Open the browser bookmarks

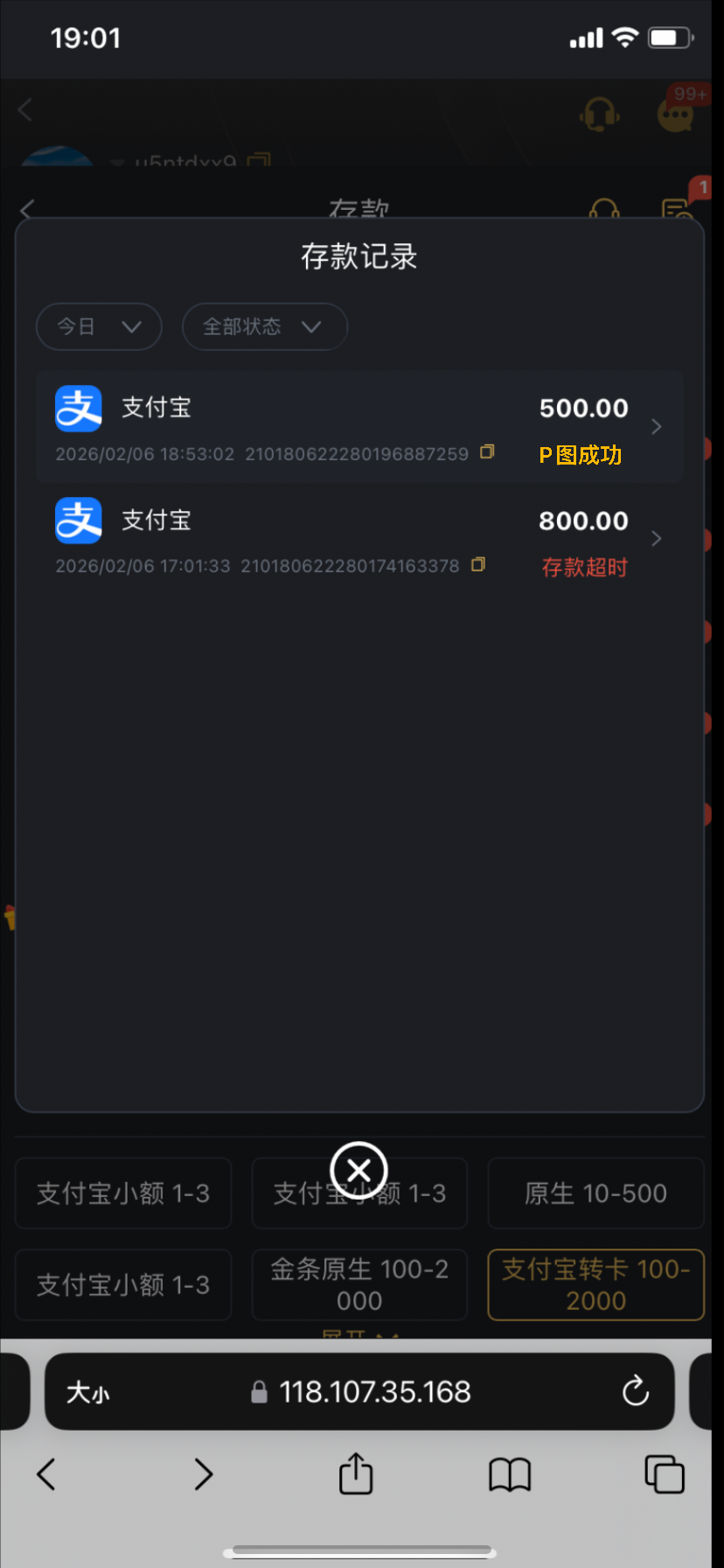point(510,1474)
